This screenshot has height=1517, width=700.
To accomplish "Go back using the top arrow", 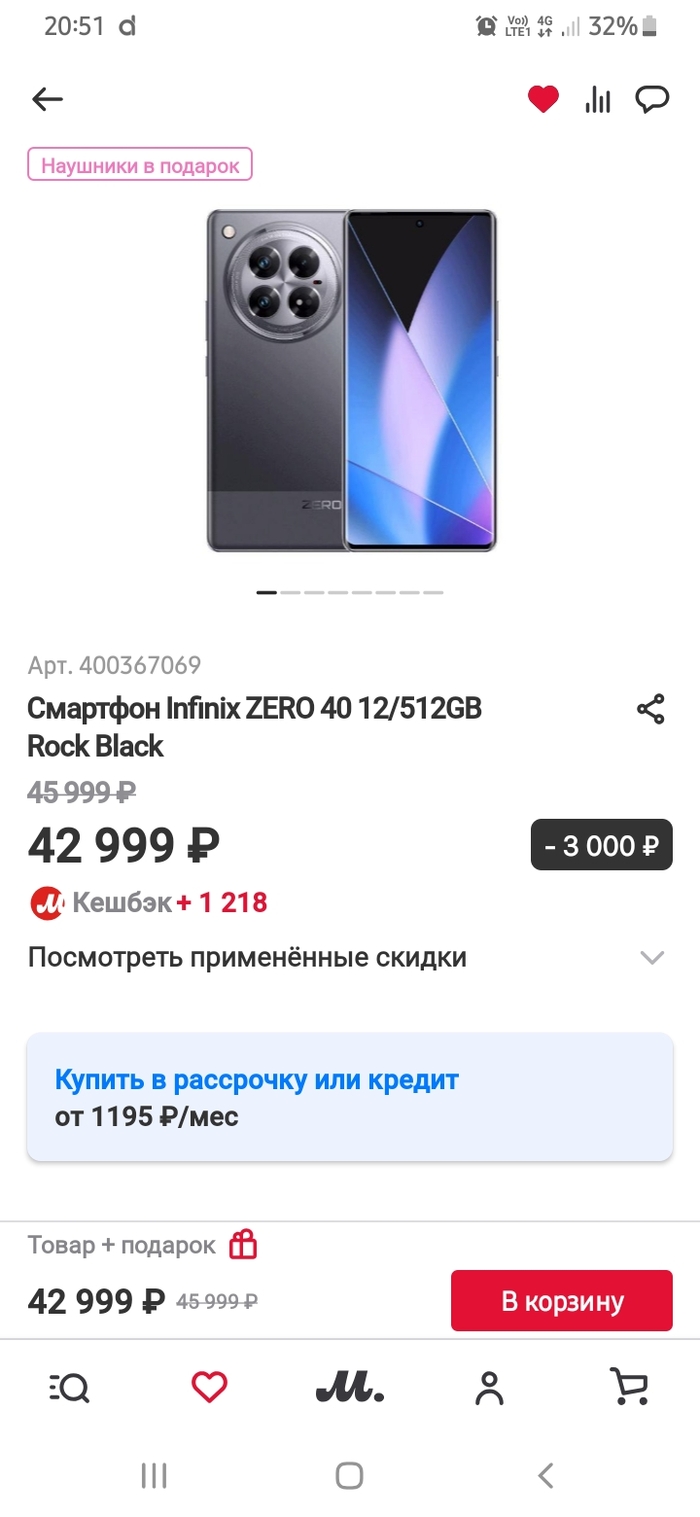I will (x=47, y=99).
